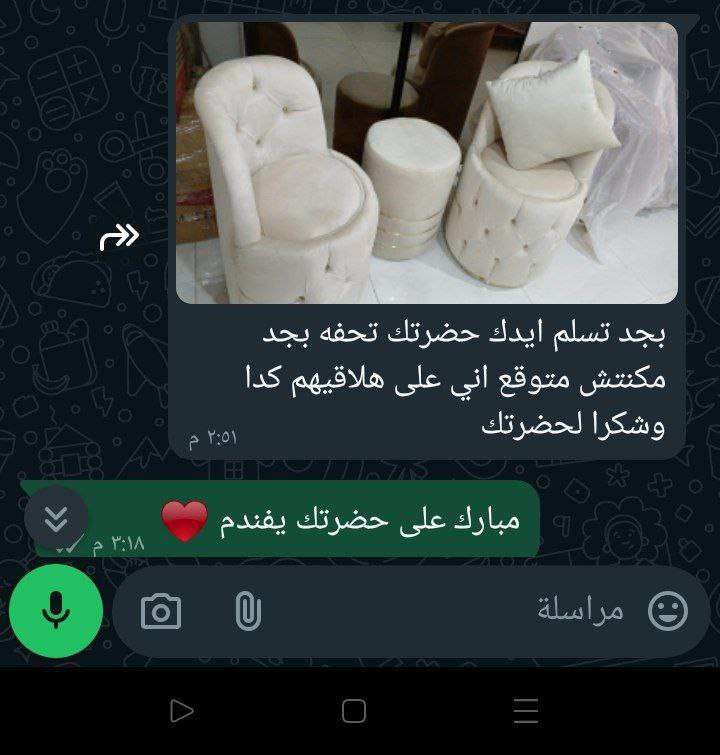Open the emoji picker
Viewport: 720px width, 755px height.
point(667,611)
